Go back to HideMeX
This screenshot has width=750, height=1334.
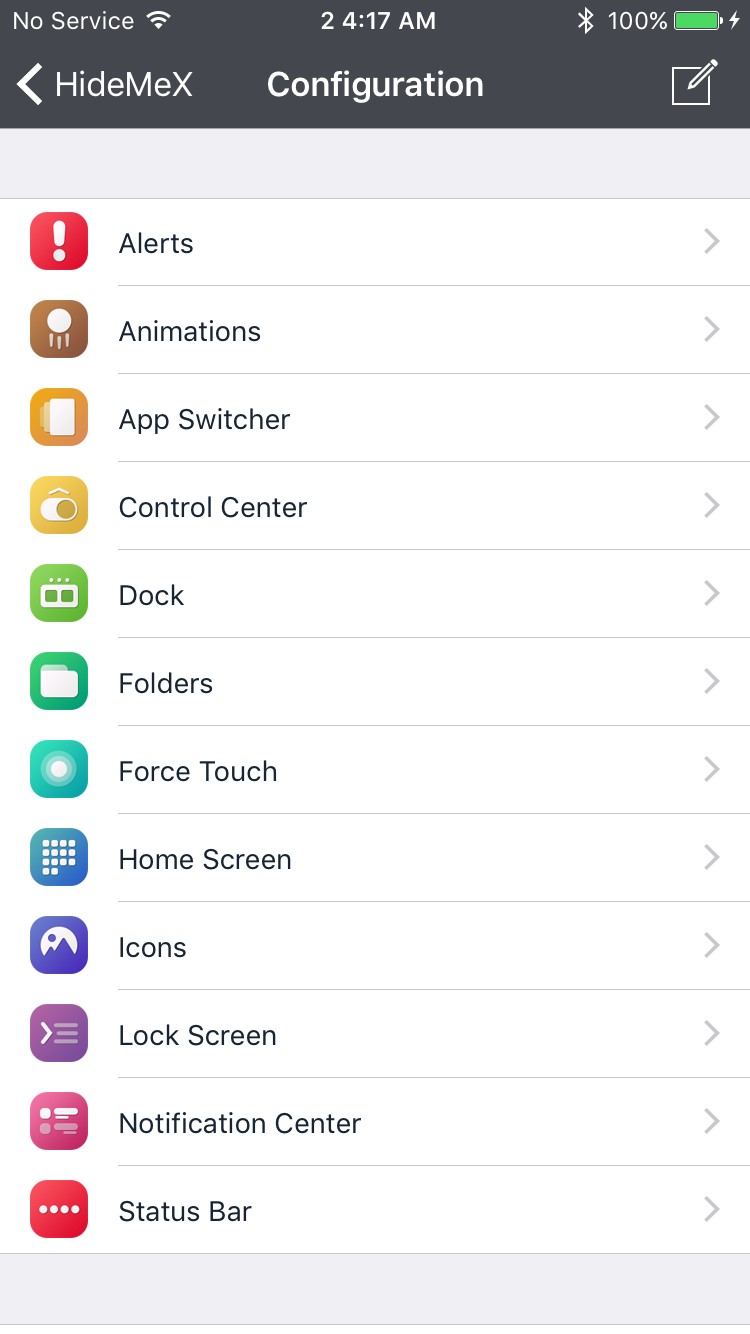[104, 85]
